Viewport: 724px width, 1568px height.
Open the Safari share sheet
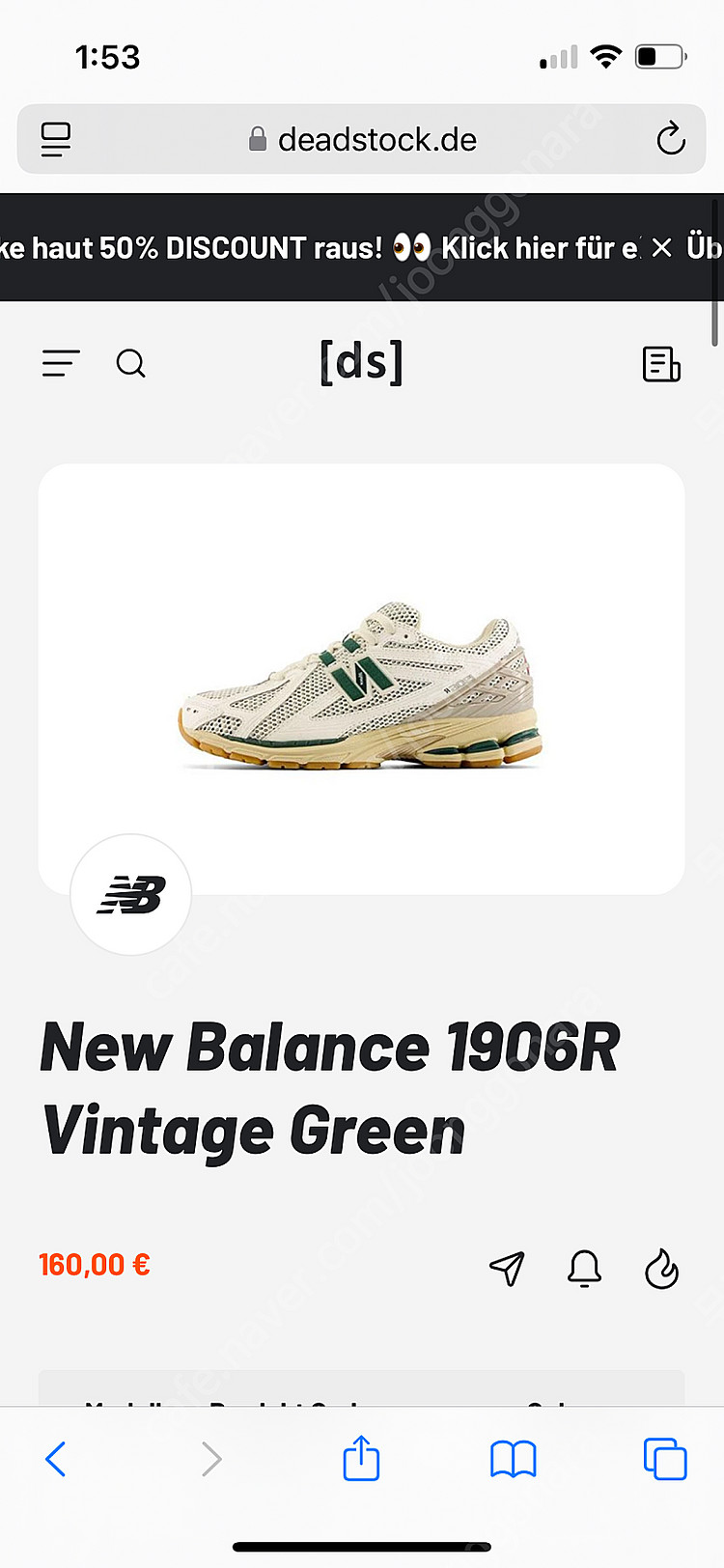pyautogui.click(x=361, y=1458)
